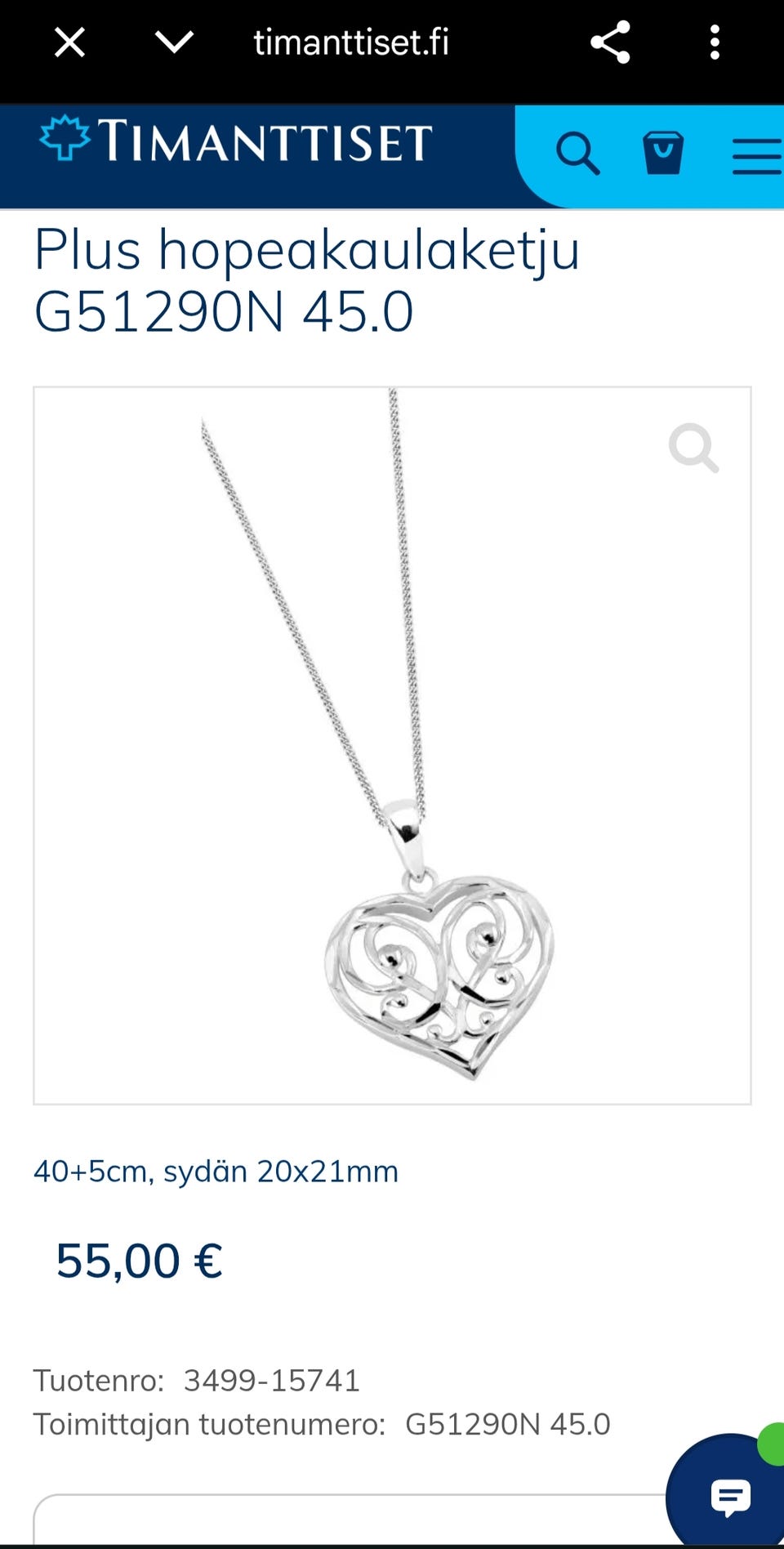Image resolution: width=784 pixels, height=1549 pixels.
Task: Open the browser overflow menu
Action: (x=715, y=42)
